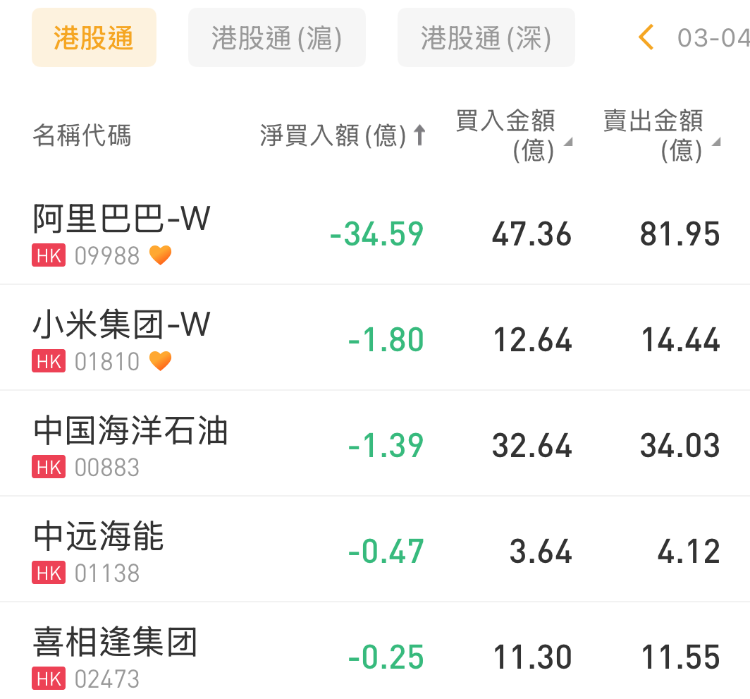
Task: Switch to the 港股通 (深) tab
Action: point(486,38)
